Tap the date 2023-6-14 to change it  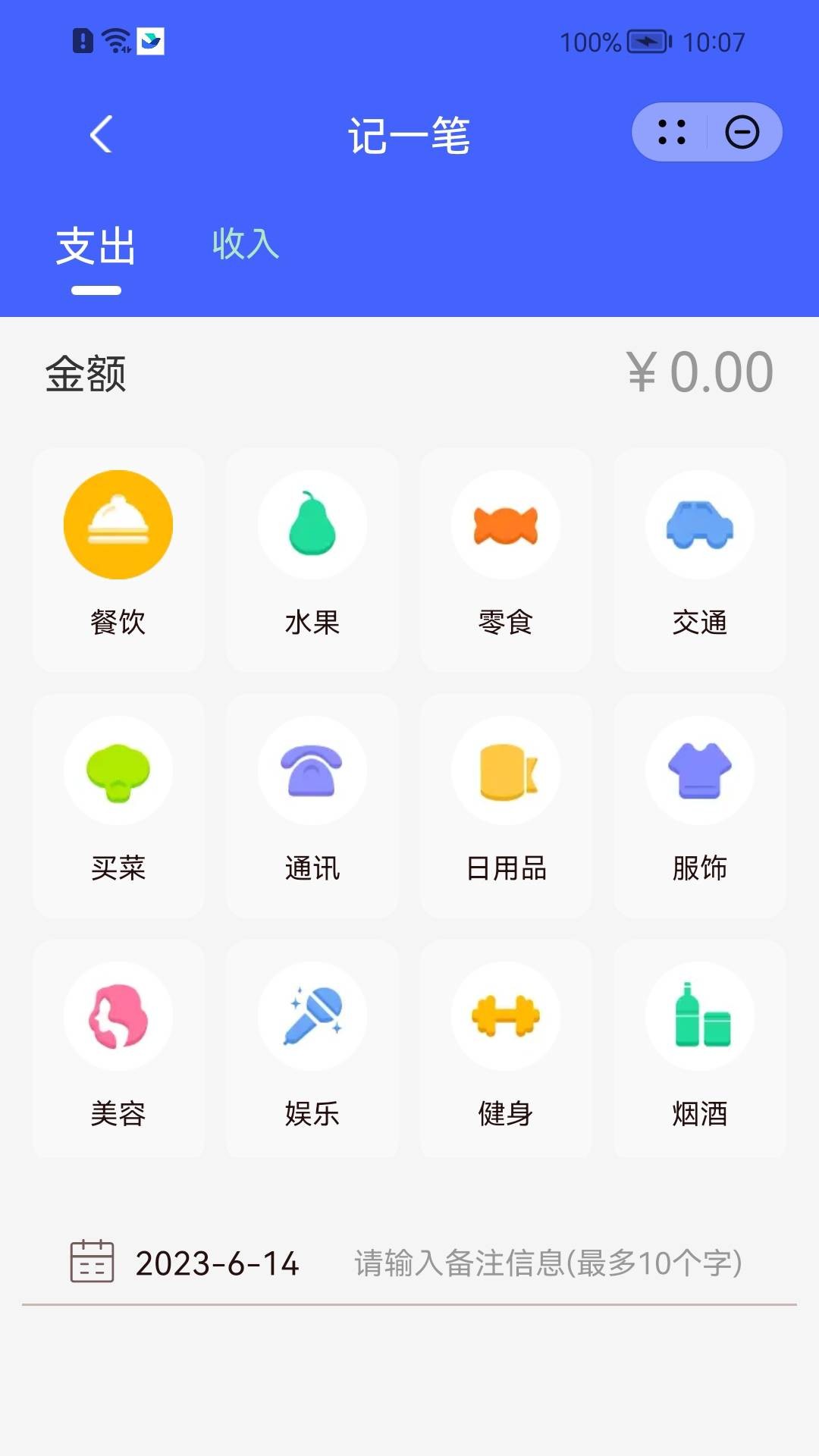tap(218, 1259)
